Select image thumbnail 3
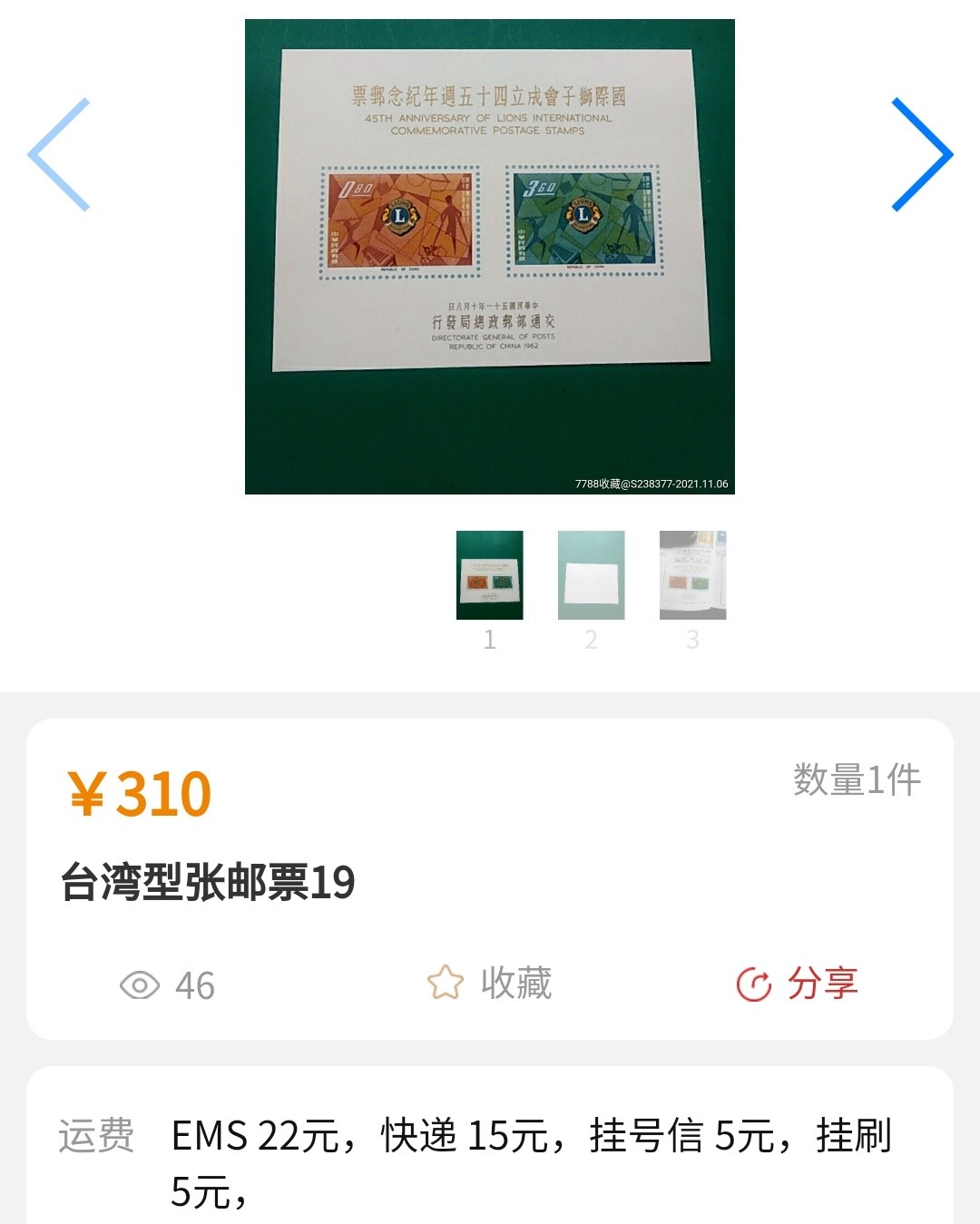980x1224 pixels. pyautogui.click(x=692, y=575)
